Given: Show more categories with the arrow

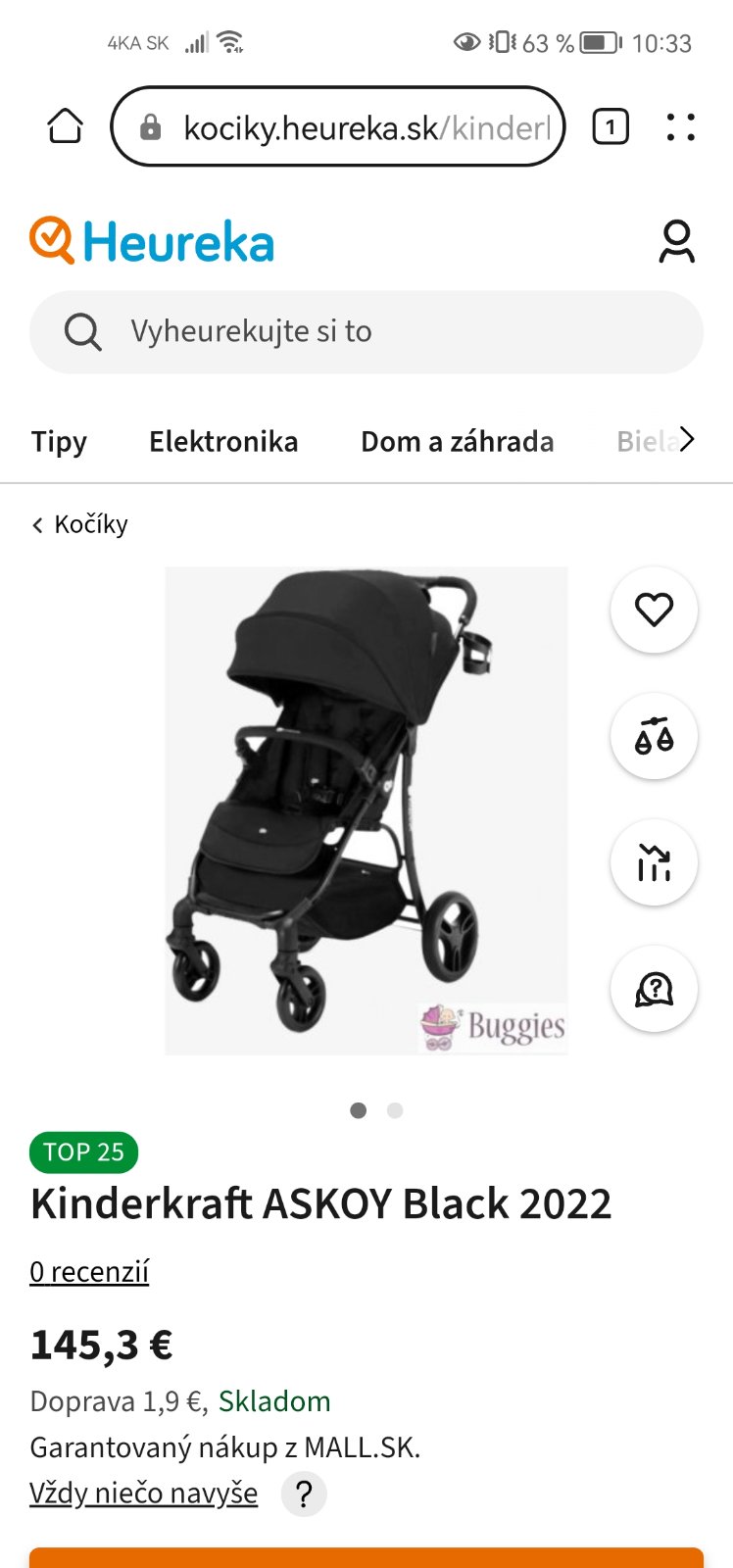Looking at the screenshot, I should point(687,440).
